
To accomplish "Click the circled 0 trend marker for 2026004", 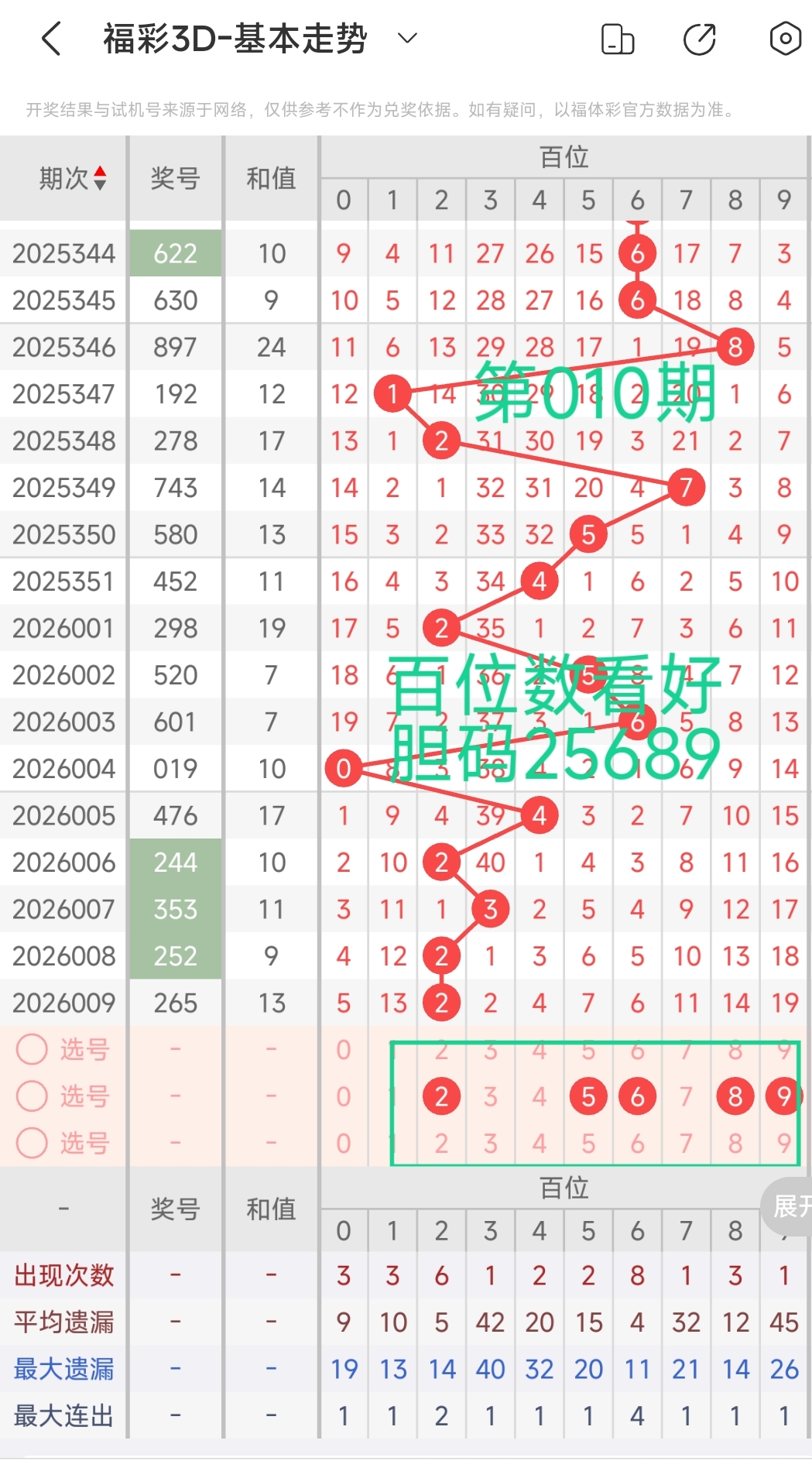I will (344, 769).
